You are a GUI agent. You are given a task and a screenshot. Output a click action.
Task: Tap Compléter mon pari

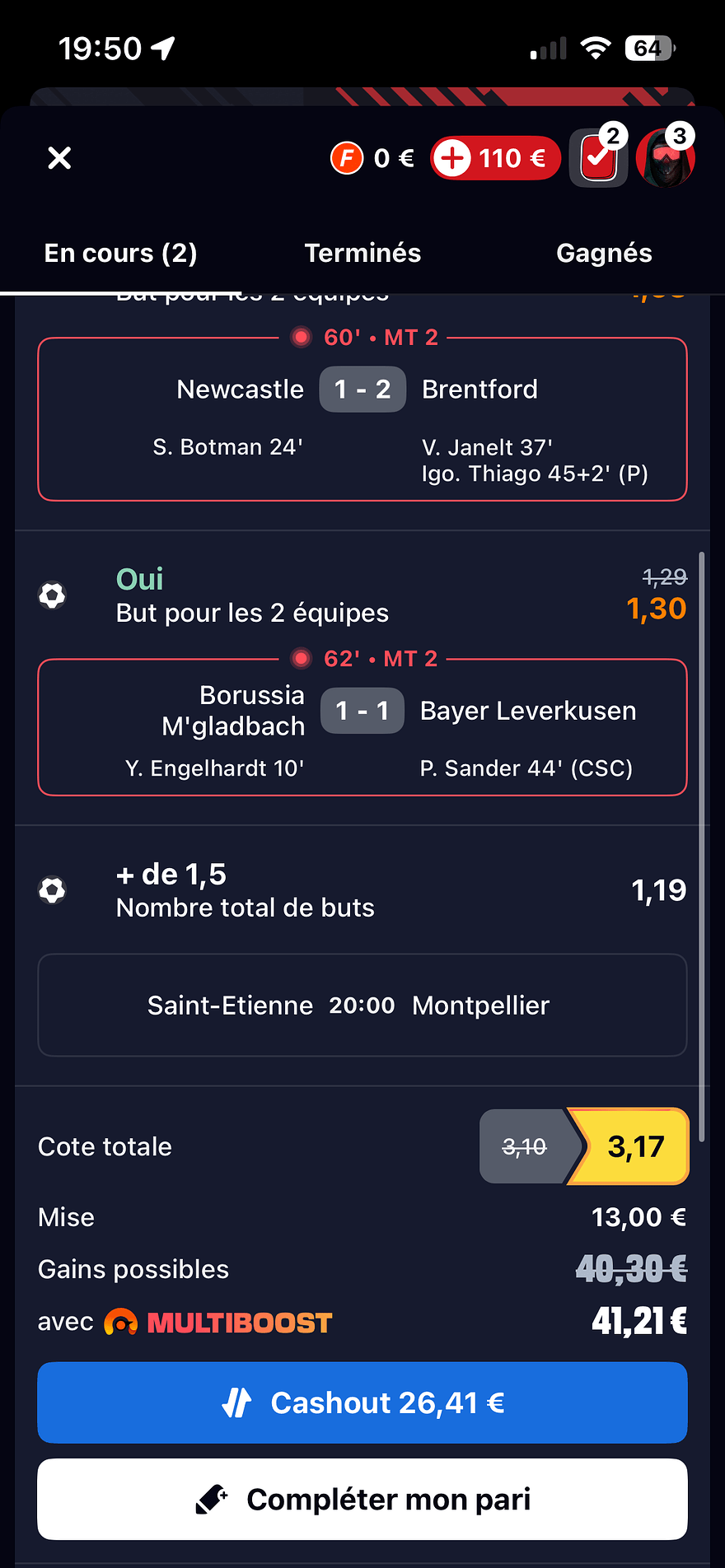click(362, 1500)
